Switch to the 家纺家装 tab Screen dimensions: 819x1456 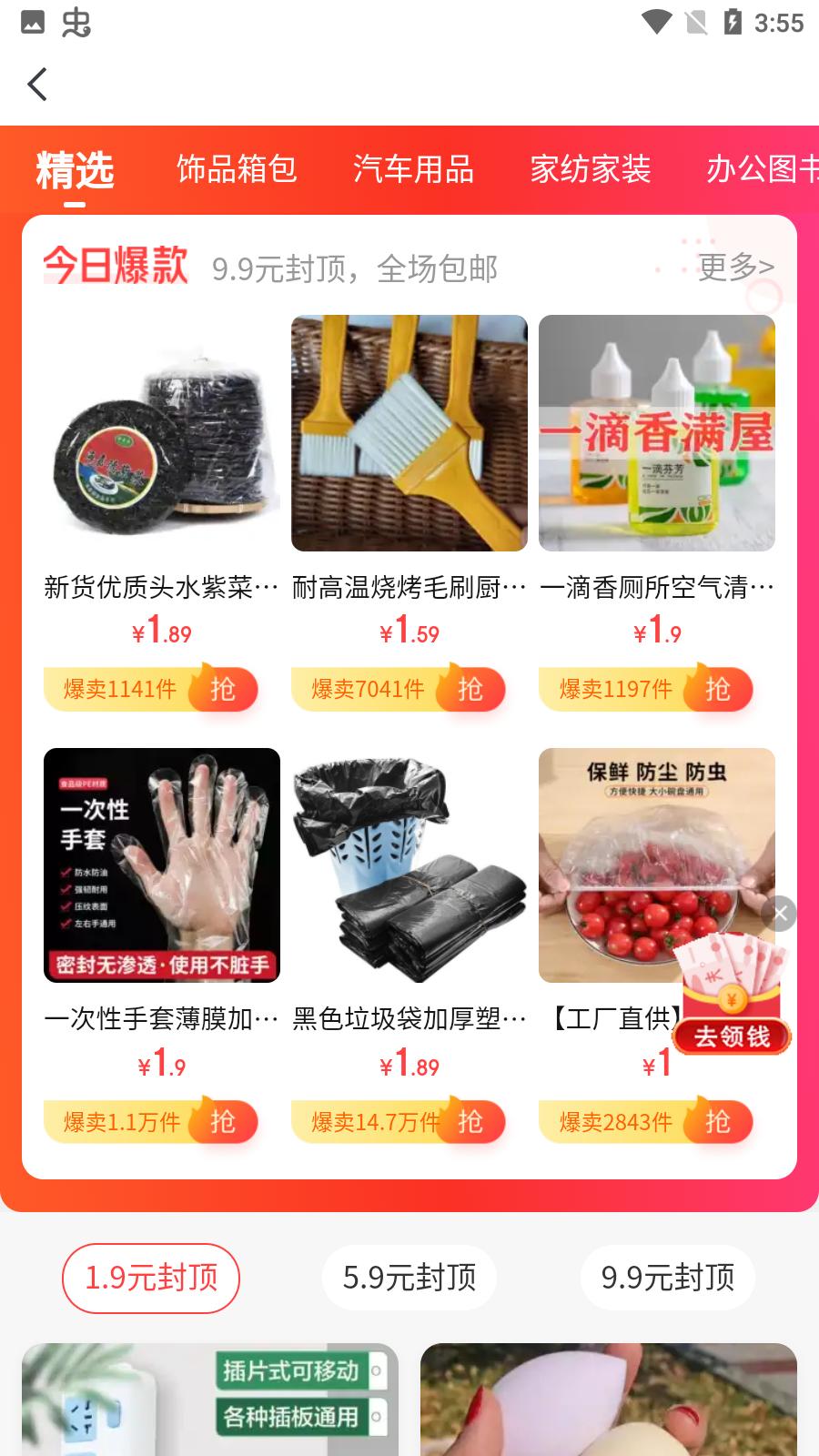click(591, 169)
